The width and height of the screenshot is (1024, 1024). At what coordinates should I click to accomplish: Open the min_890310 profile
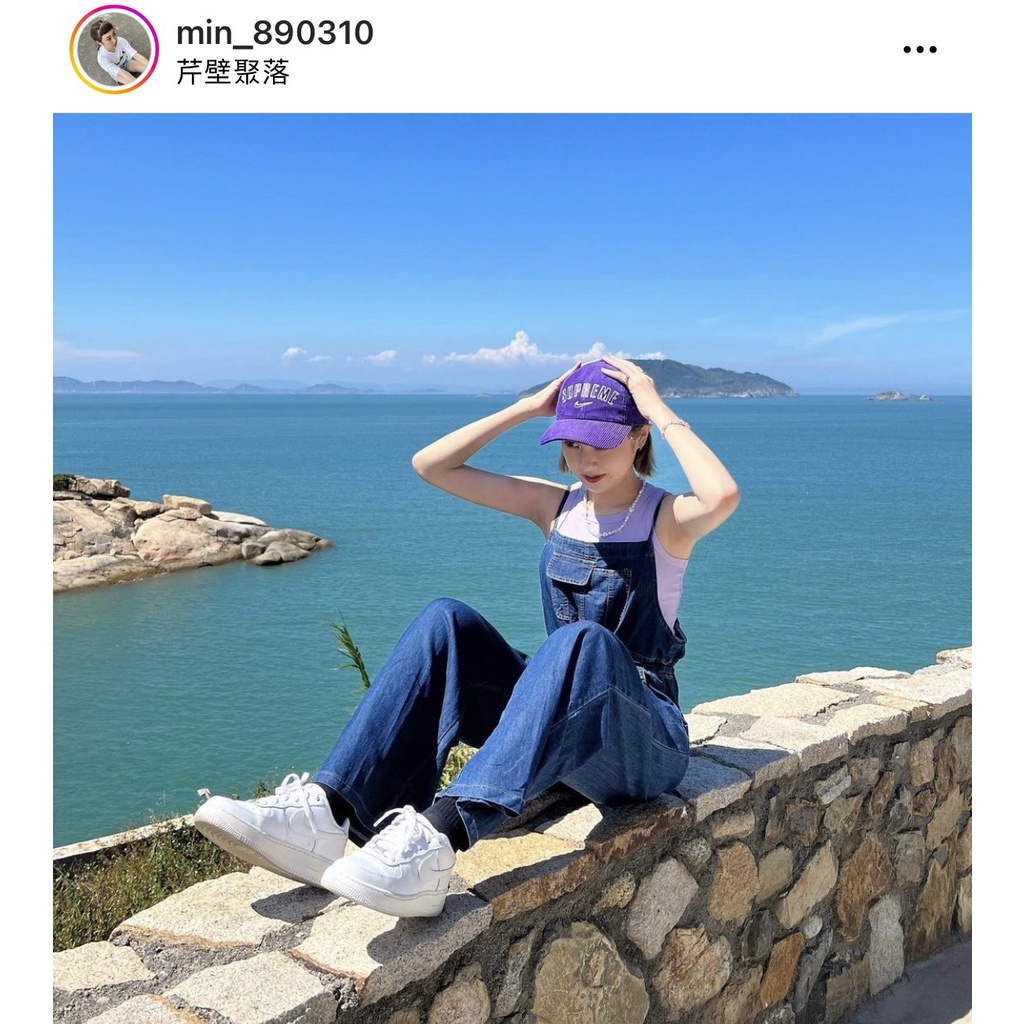[x=274, y=33]
